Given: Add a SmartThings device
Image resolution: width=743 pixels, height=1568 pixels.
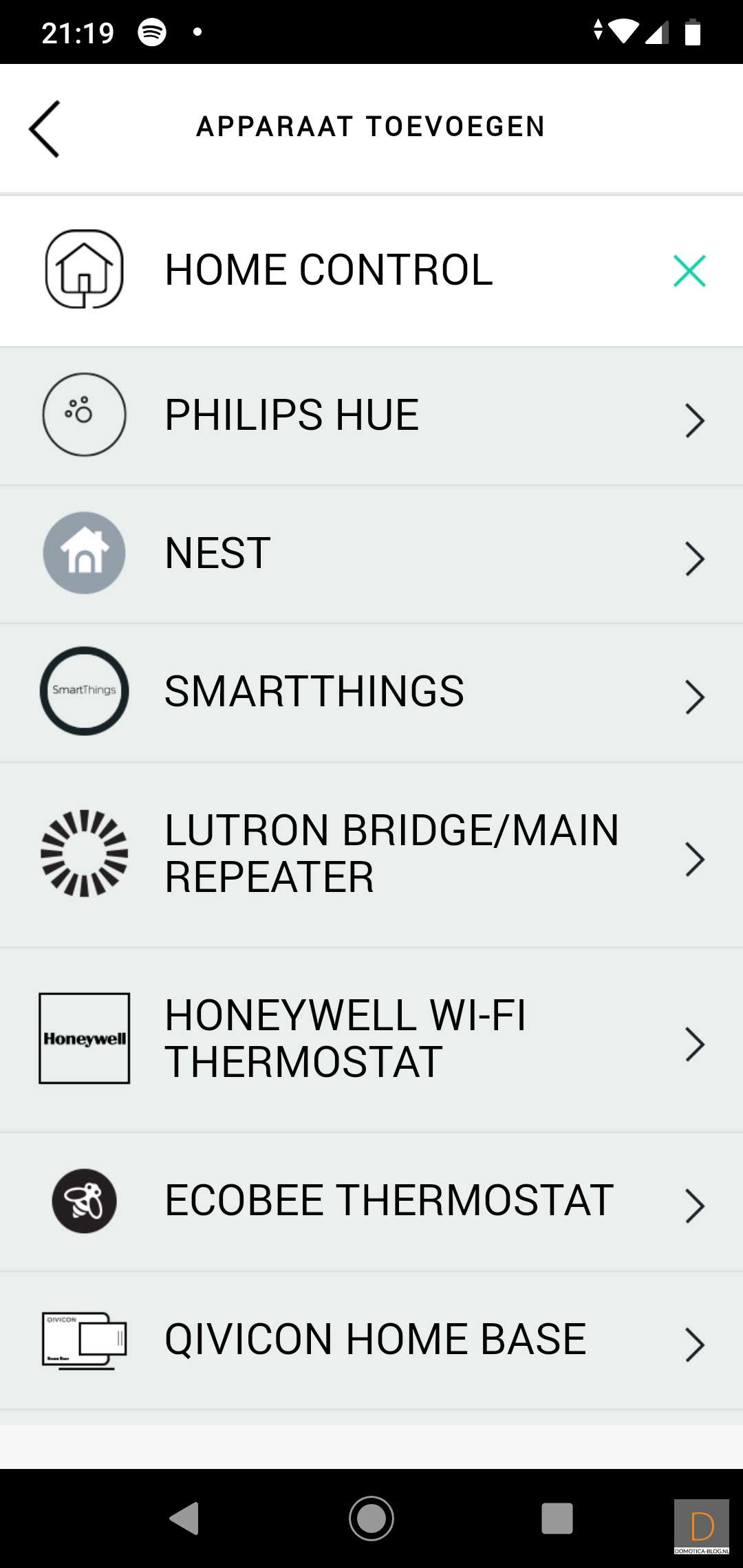Looking at the screenshot, I should pyautogui.click(x=371, y=693).
